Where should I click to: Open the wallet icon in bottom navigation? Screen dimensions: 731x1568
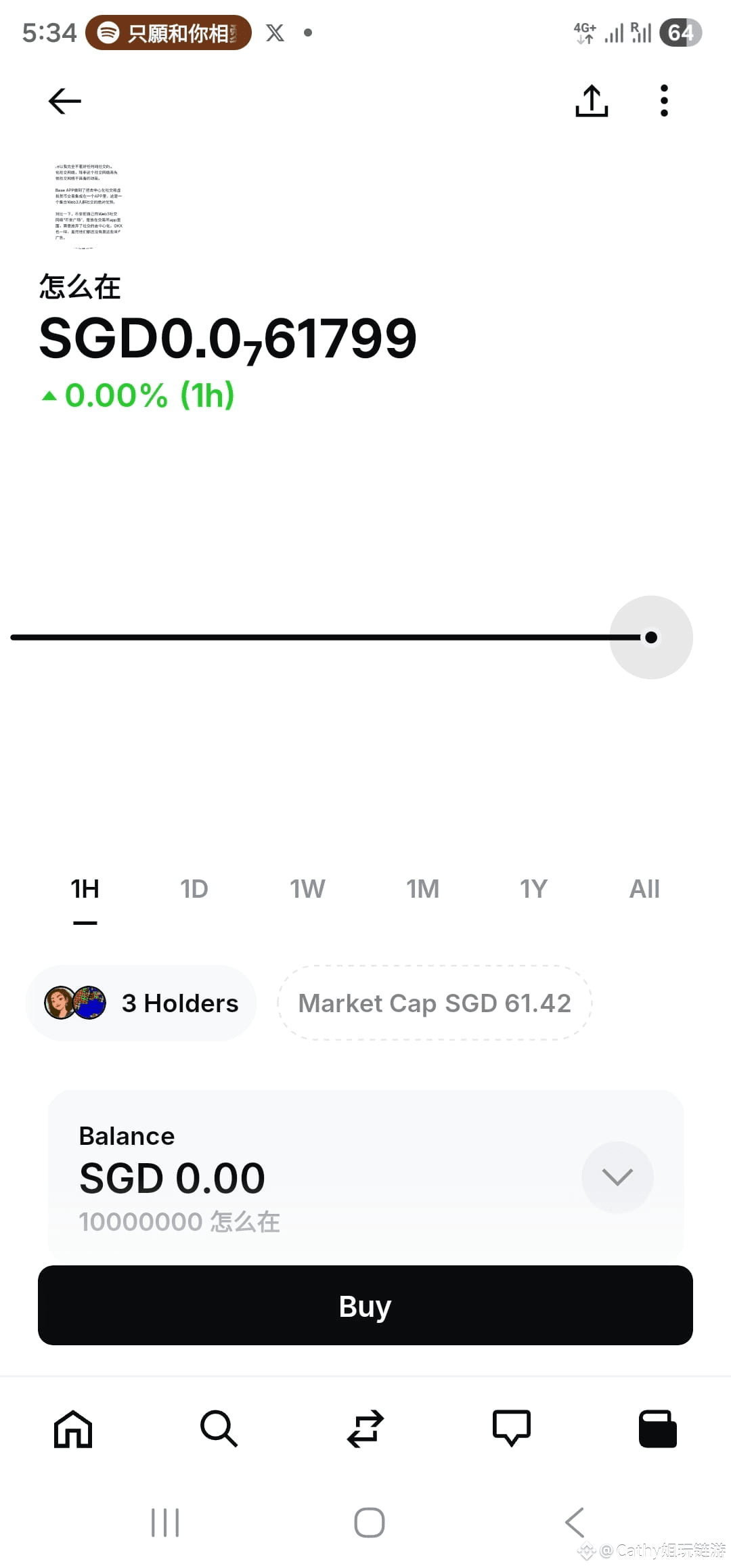(x=657, y=1429)
